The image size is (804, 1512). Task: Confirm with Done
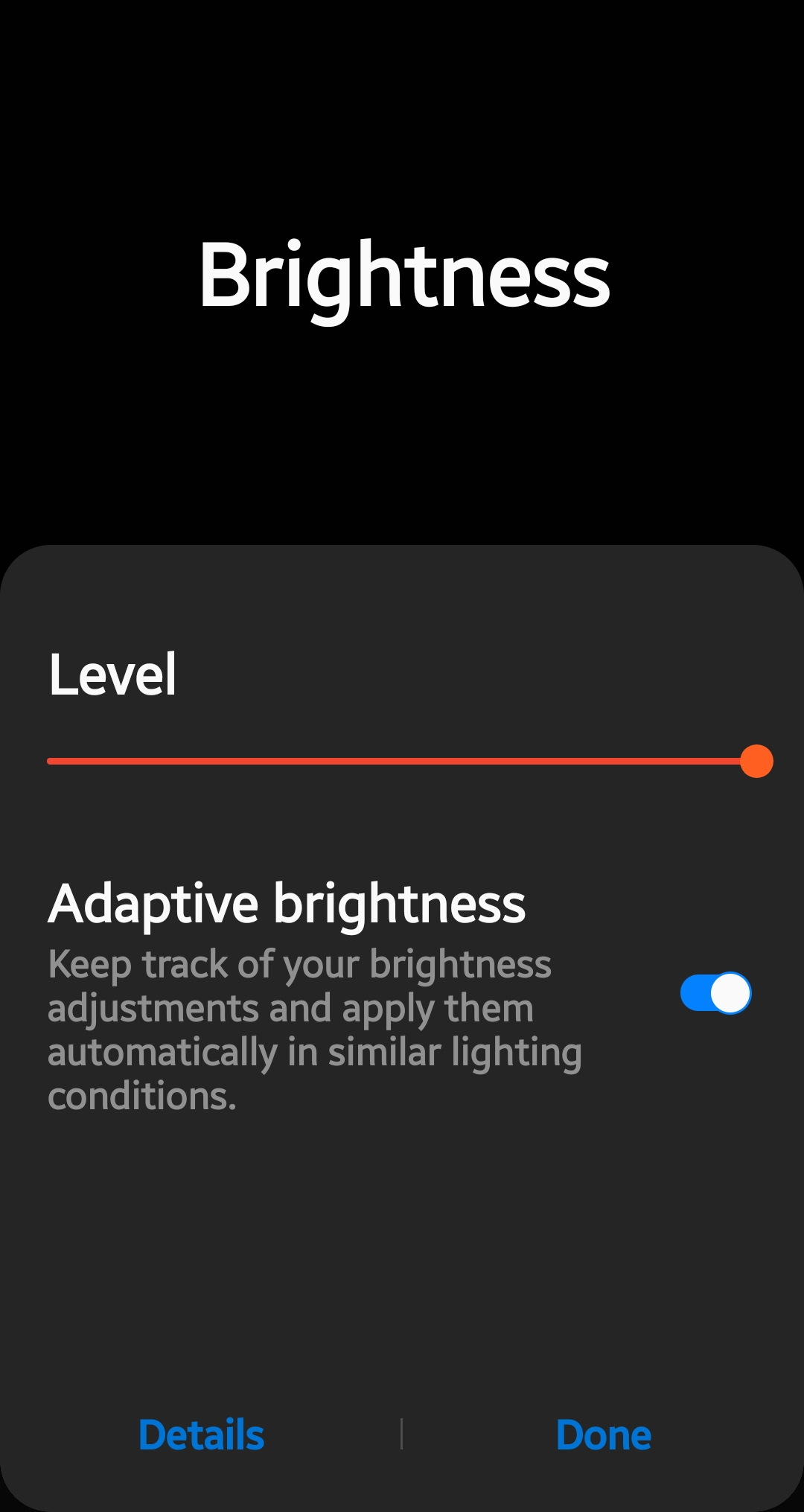(x=603, y=1435)
